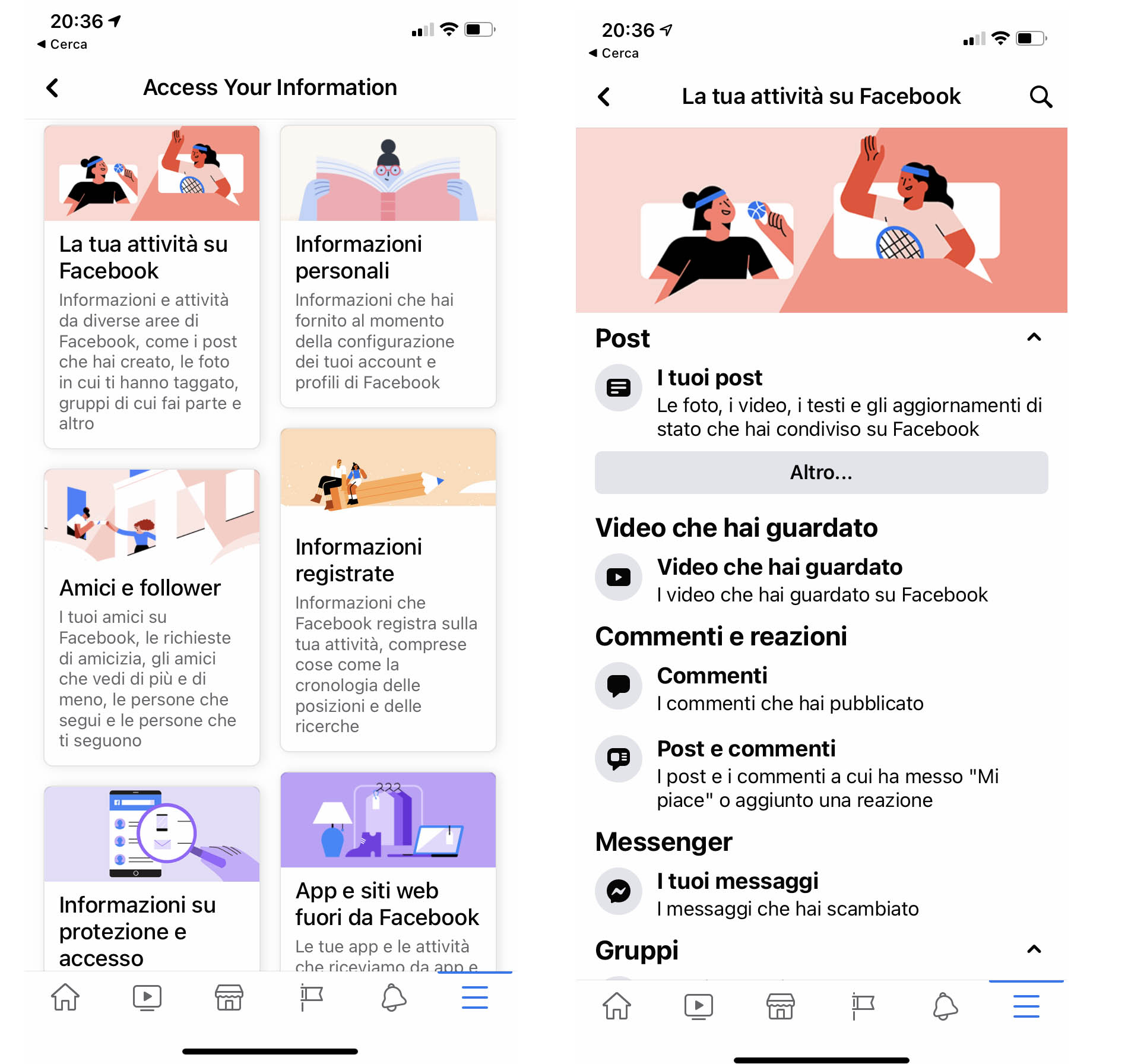Open the Video che hai guardato row with play icon
The height and width of the screenshot is (1064, 1128).
[820, 579]
